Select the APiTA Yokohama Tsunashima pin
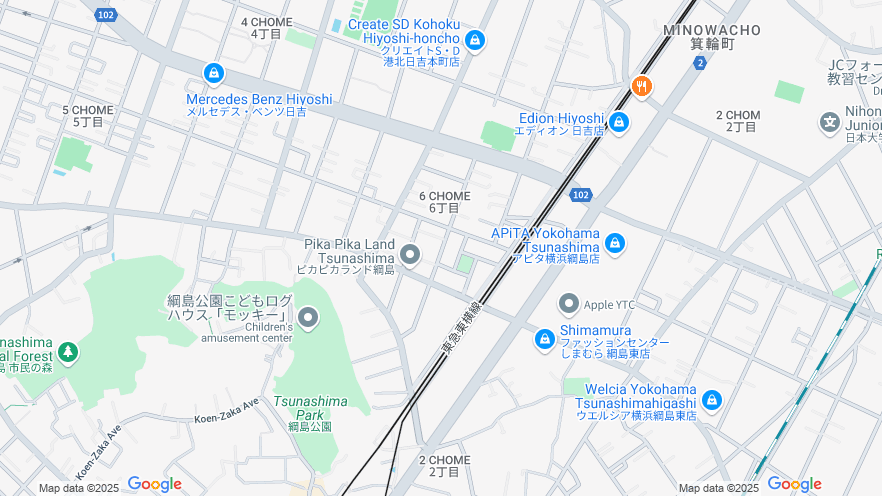Screen dimensions: 882x496 [614, 243]
